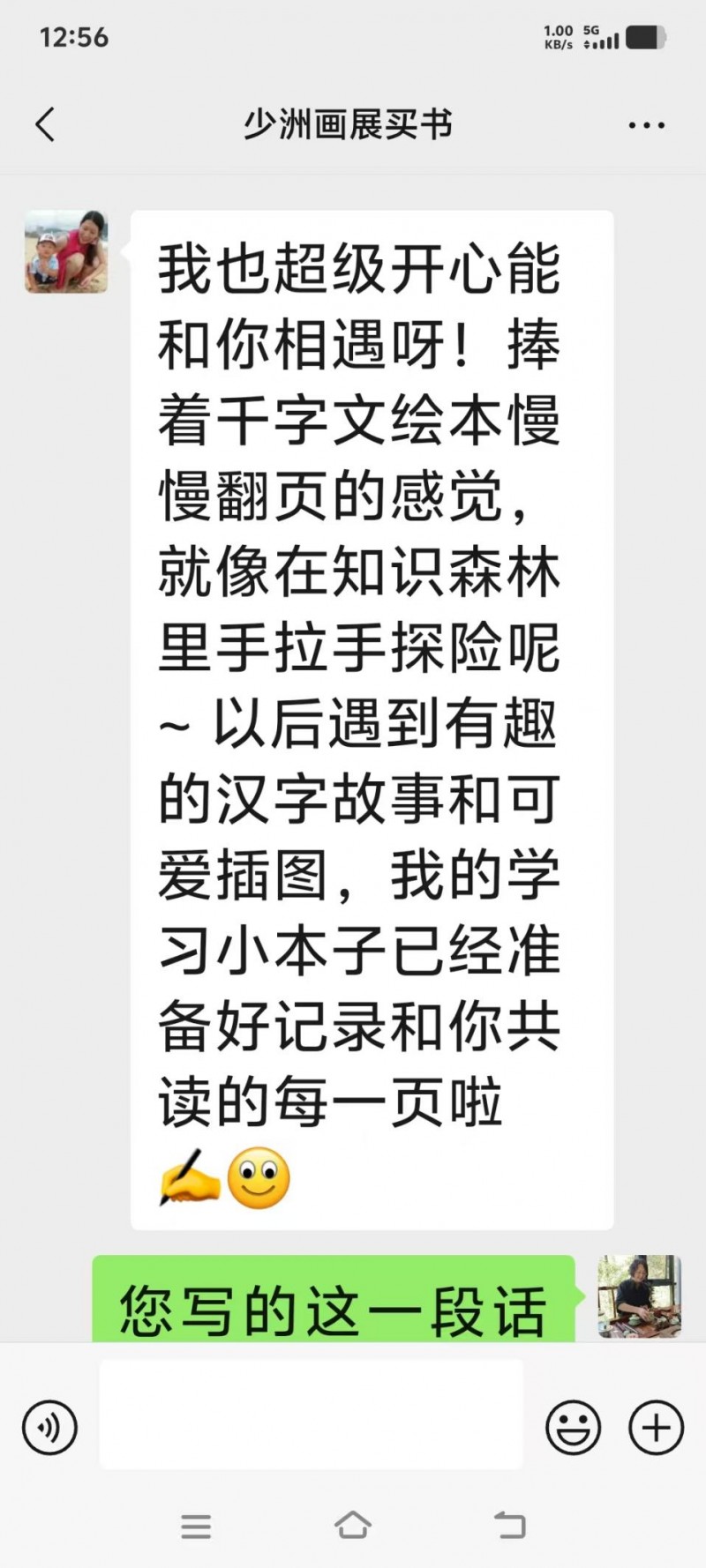Open the emoji sticker picker
The width and height of the screenshot is (706, 1568).
point(573,1427)
